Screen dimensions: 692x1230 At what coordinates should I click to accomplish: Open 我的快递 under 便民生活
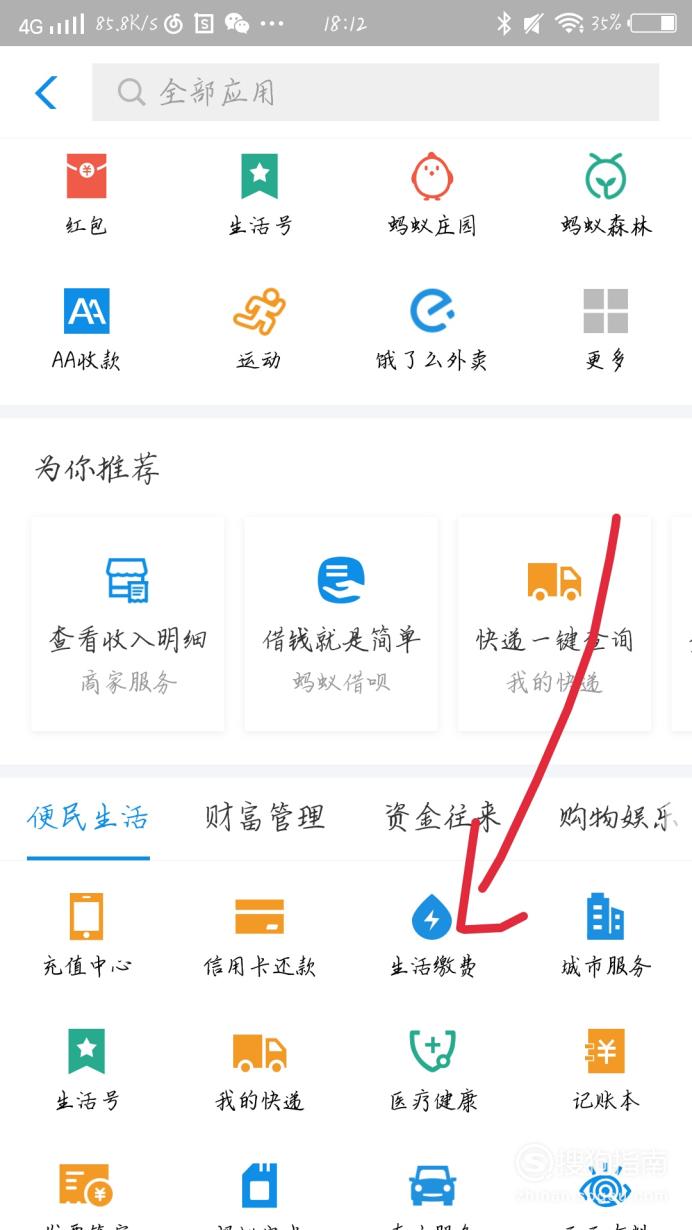point(259,1072)
